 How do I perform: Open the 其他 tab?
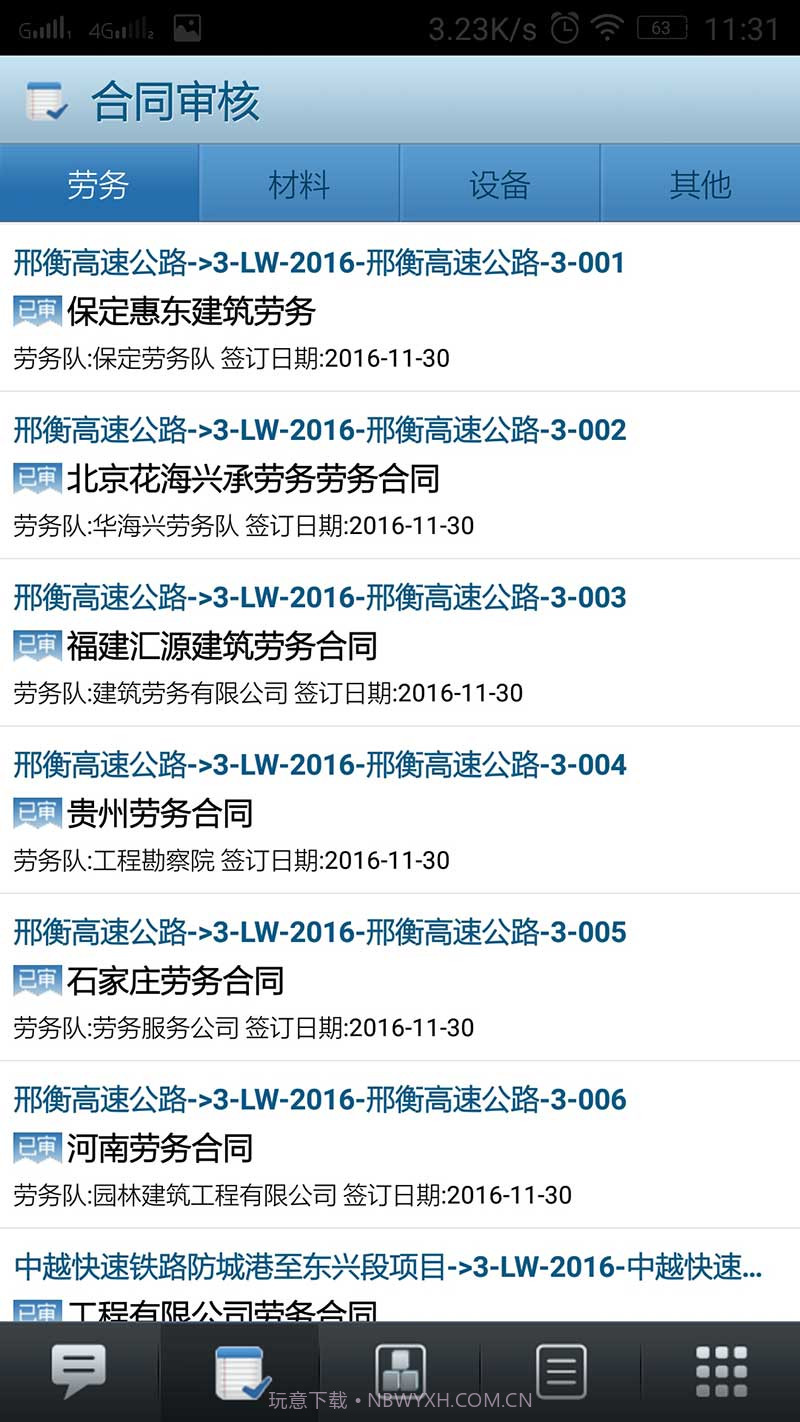700,184
